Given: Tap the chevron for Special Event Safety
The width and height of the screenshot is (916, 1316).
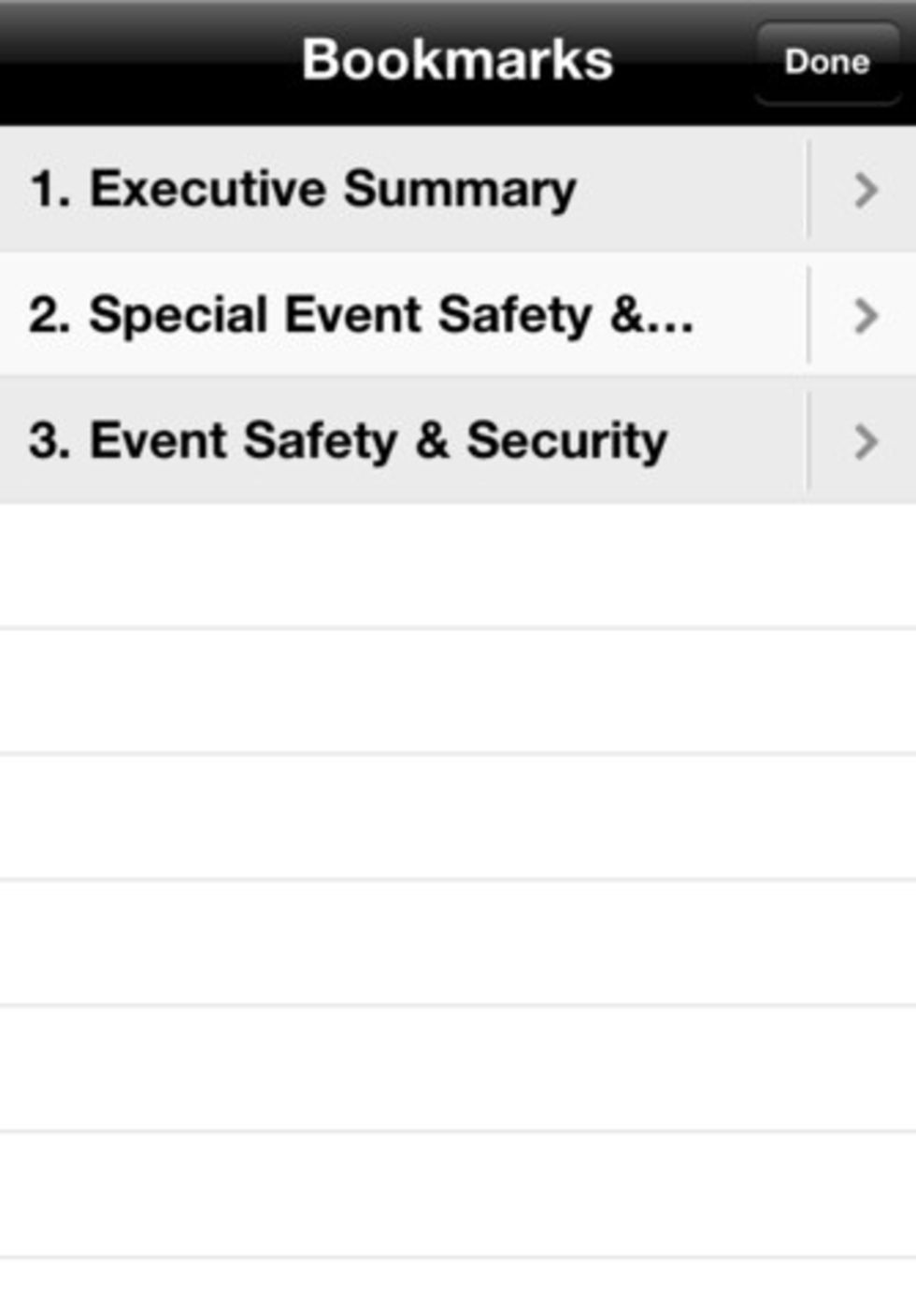Looking at the screenshot, I should (x=866, y=316).
